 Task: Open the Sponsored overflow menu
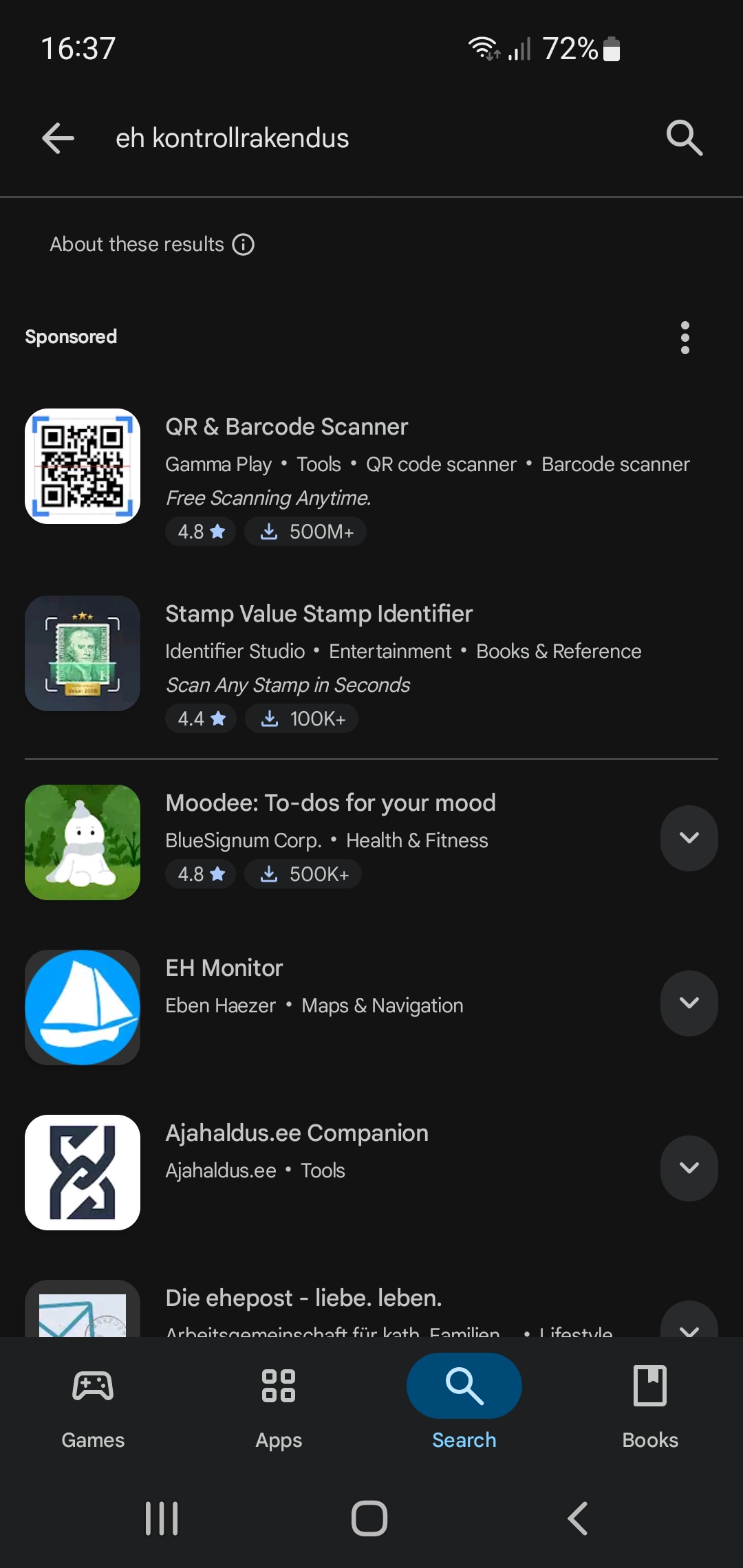[685, 338]
